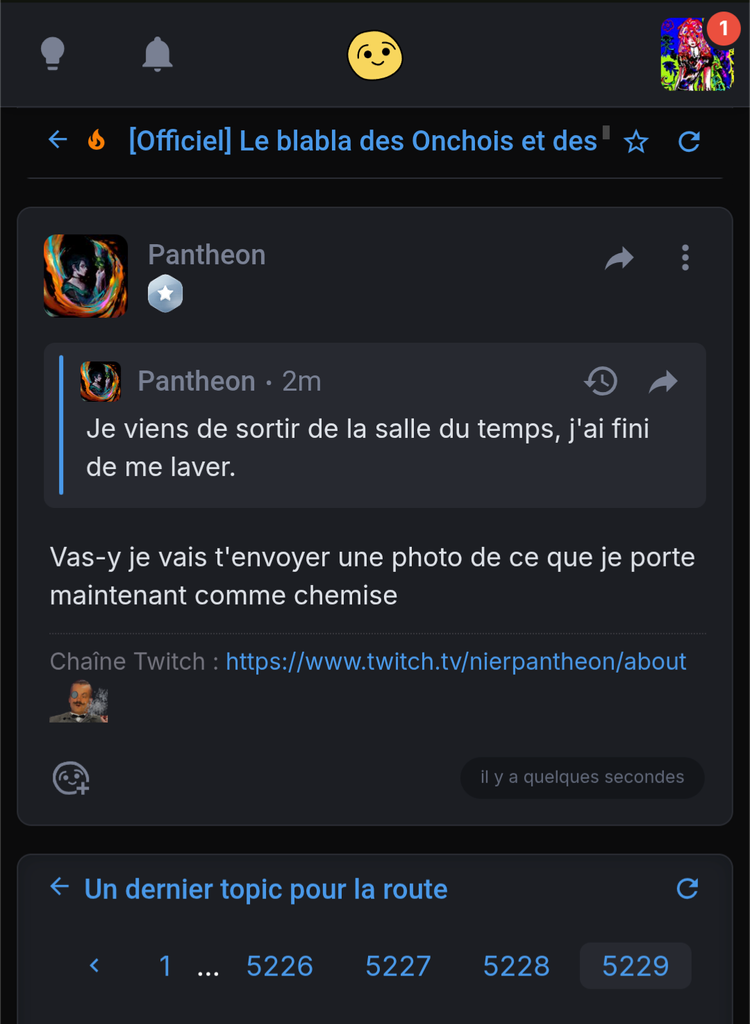Quote Pantheon's message with the reply arrow
750x1024 pixels.
[620, 259]
